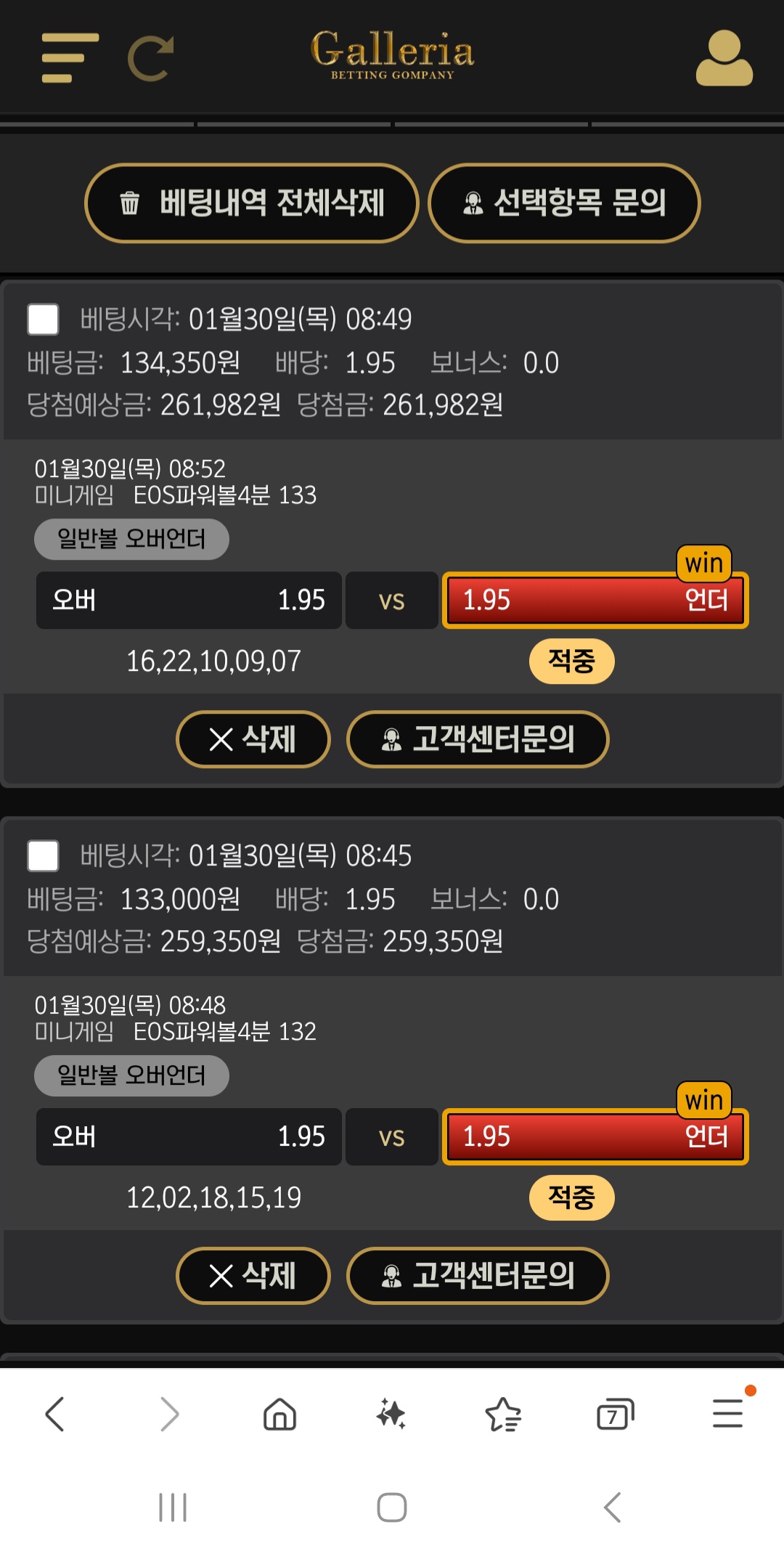This screenshot has height=1551, width=784.
Task: Open the browser AI sparkle tool
Action: 391,1414
